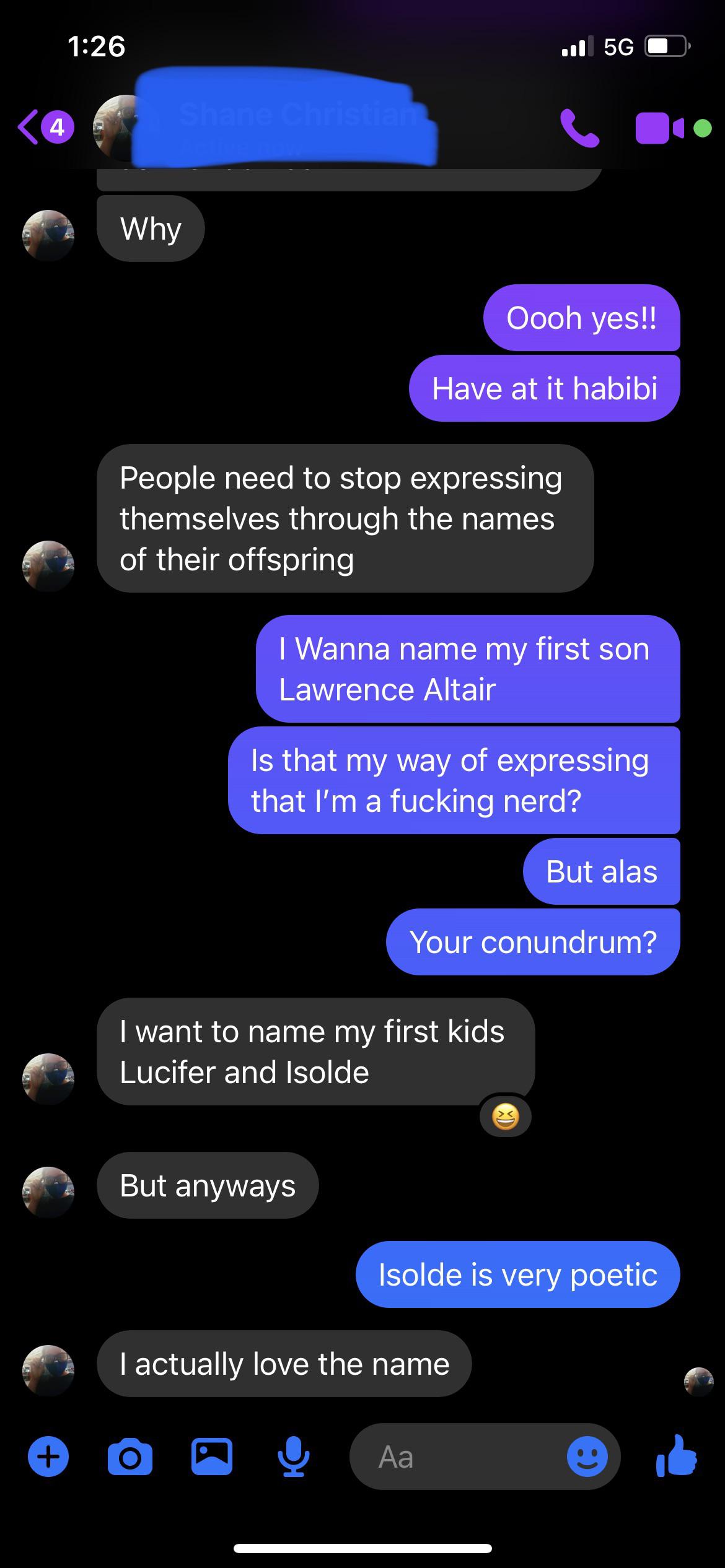This screenshot has width=725, height=1568.
Task: Start a voice call
Action: [579, 128]
